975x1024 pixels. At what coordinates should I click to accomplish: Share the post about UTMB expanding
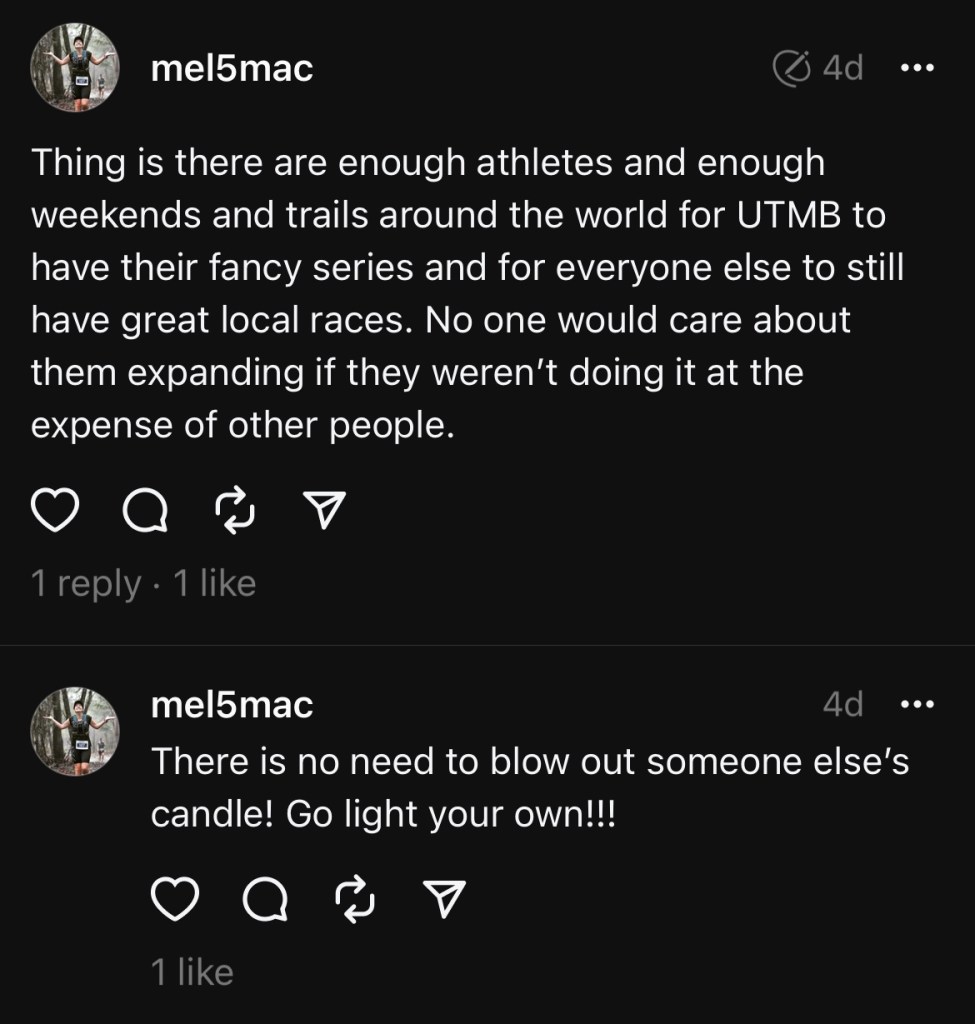323,513
